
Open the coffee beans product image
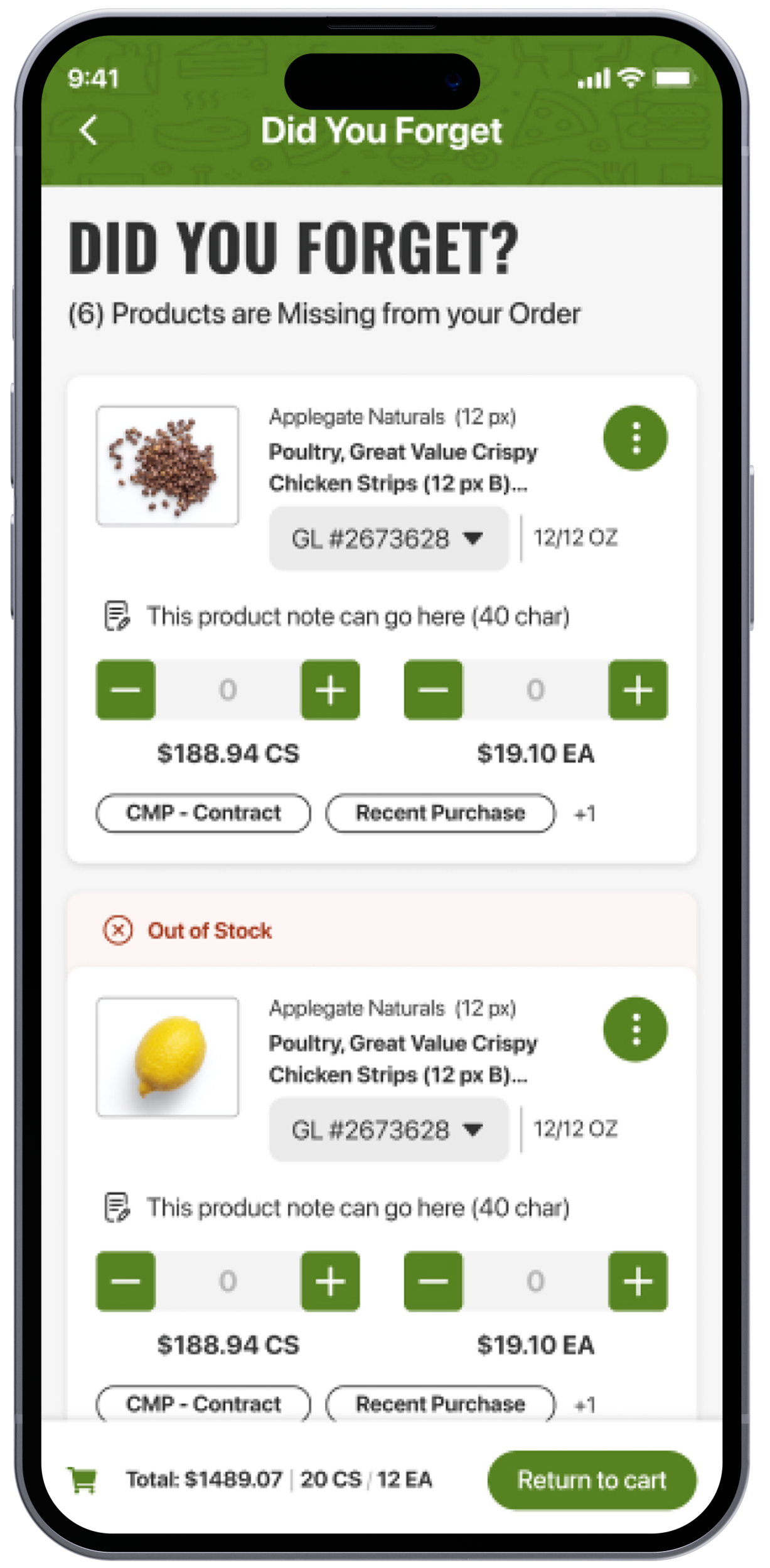click(168, 466)
